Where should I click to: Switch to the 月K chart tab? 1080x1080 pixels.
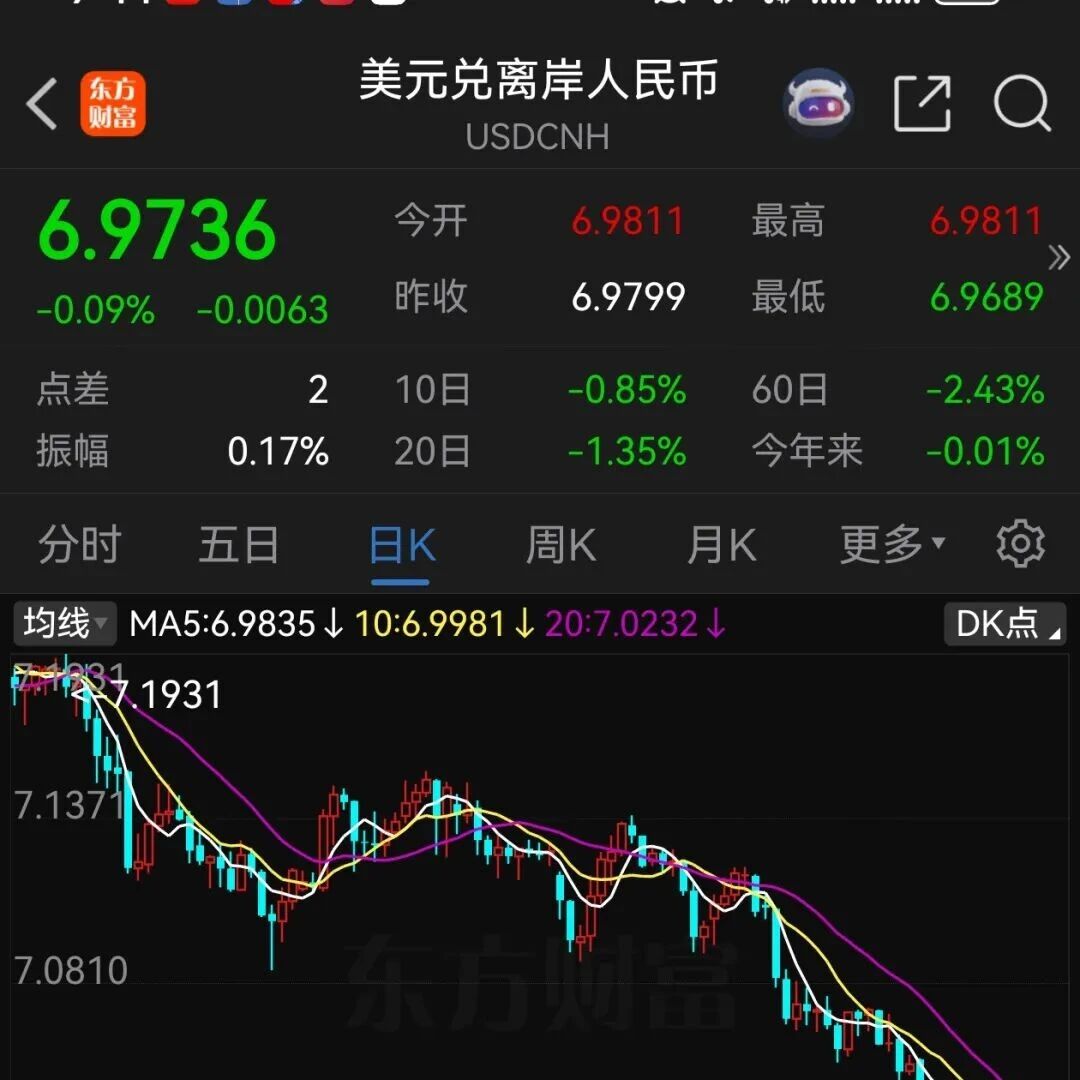721,546
